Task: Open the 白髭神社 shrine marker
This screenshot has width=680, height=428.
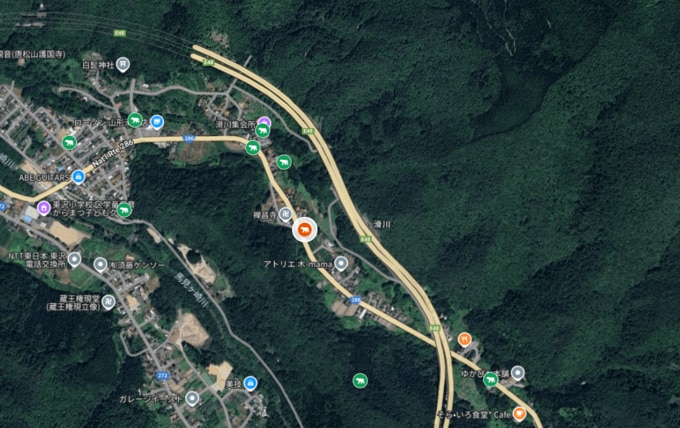Action: click(x=122, y=65)
